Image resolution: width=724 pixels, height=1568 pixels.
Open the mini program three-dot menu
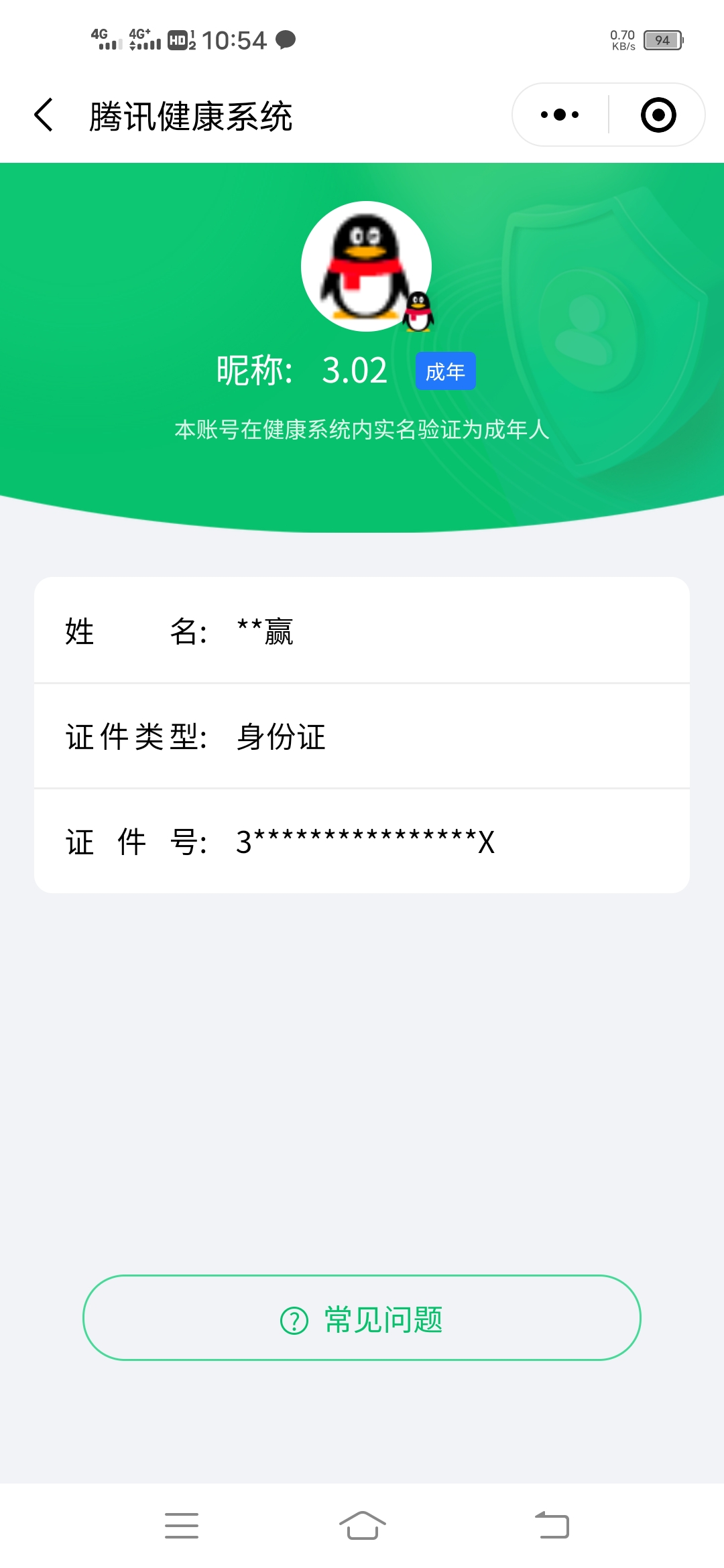(x=560, y=115)
